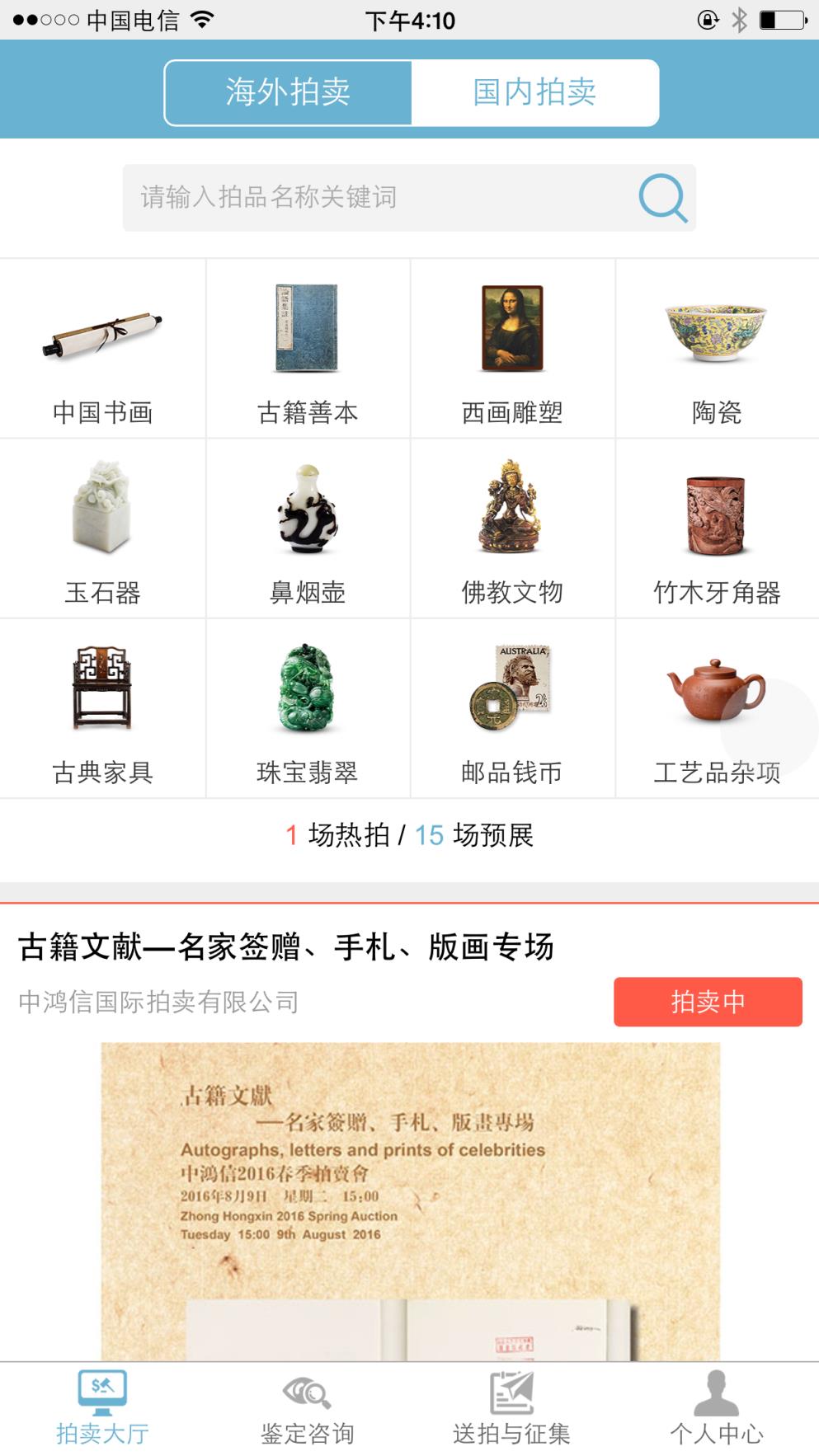Open the 鉴定咨询 appraisal section
The width and height of the screenshot is (819, 1456).
(x=307, y=1406)
